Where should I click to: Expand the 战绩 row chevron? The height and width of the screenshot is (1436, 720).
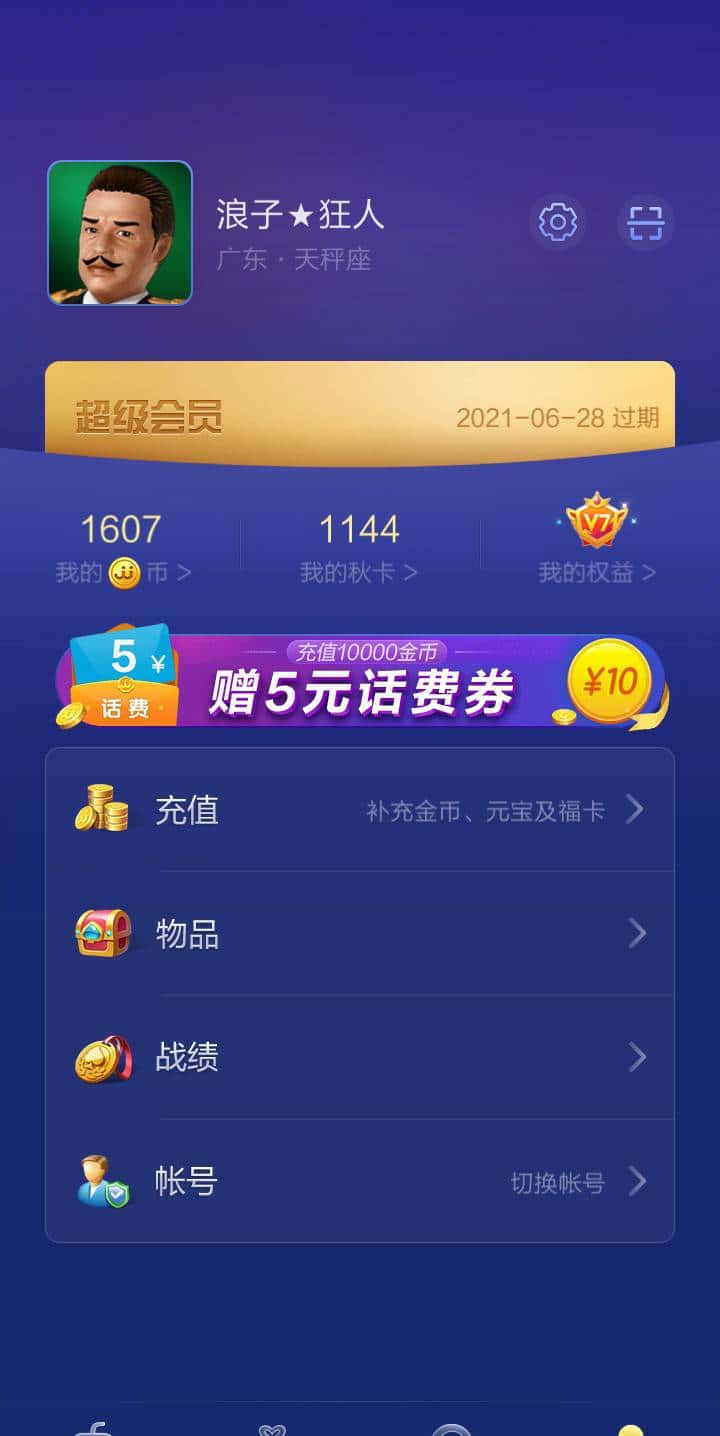click(638, 1057)
